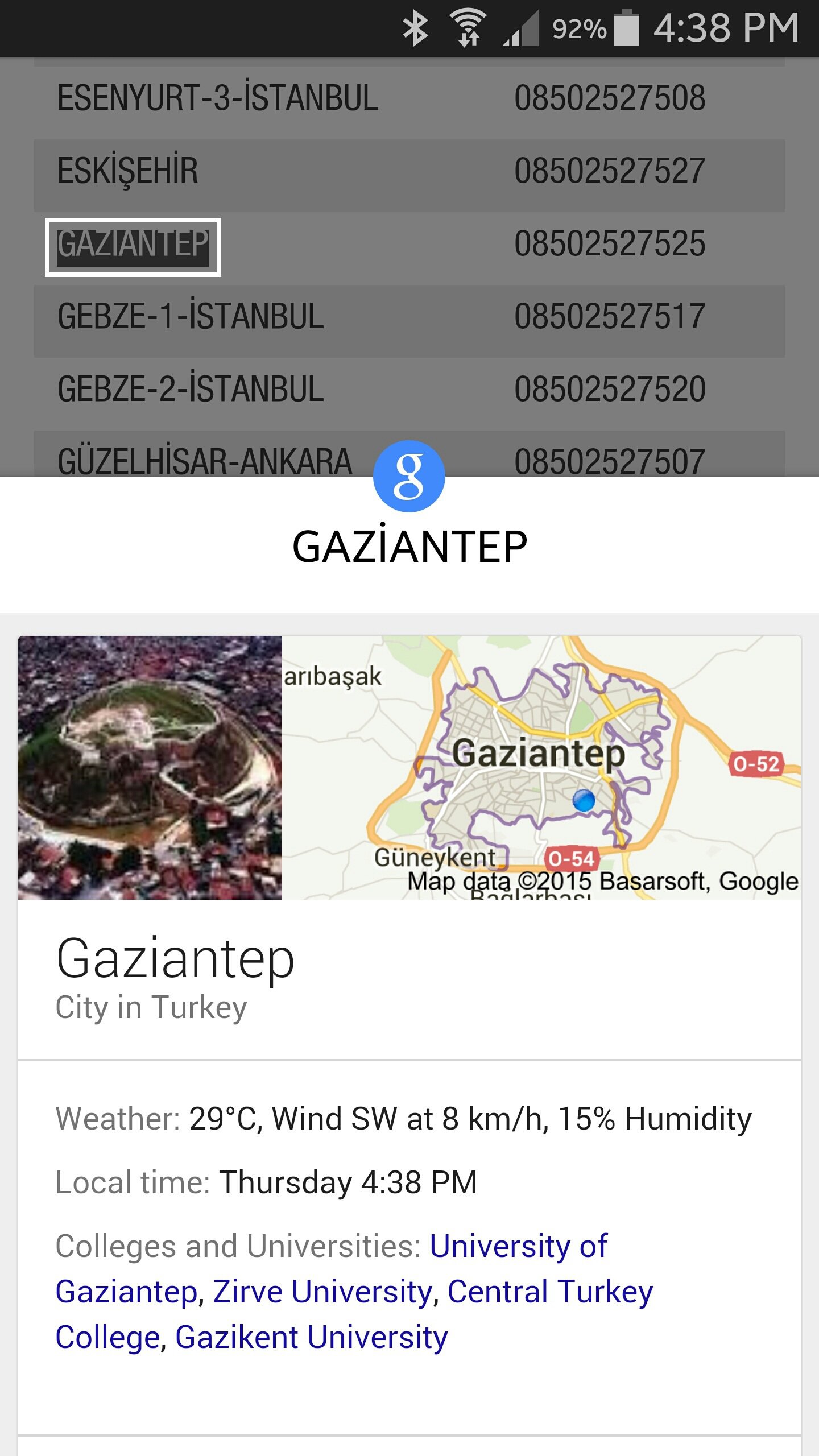Open the Zirve University link

(x=322, y=1292)
